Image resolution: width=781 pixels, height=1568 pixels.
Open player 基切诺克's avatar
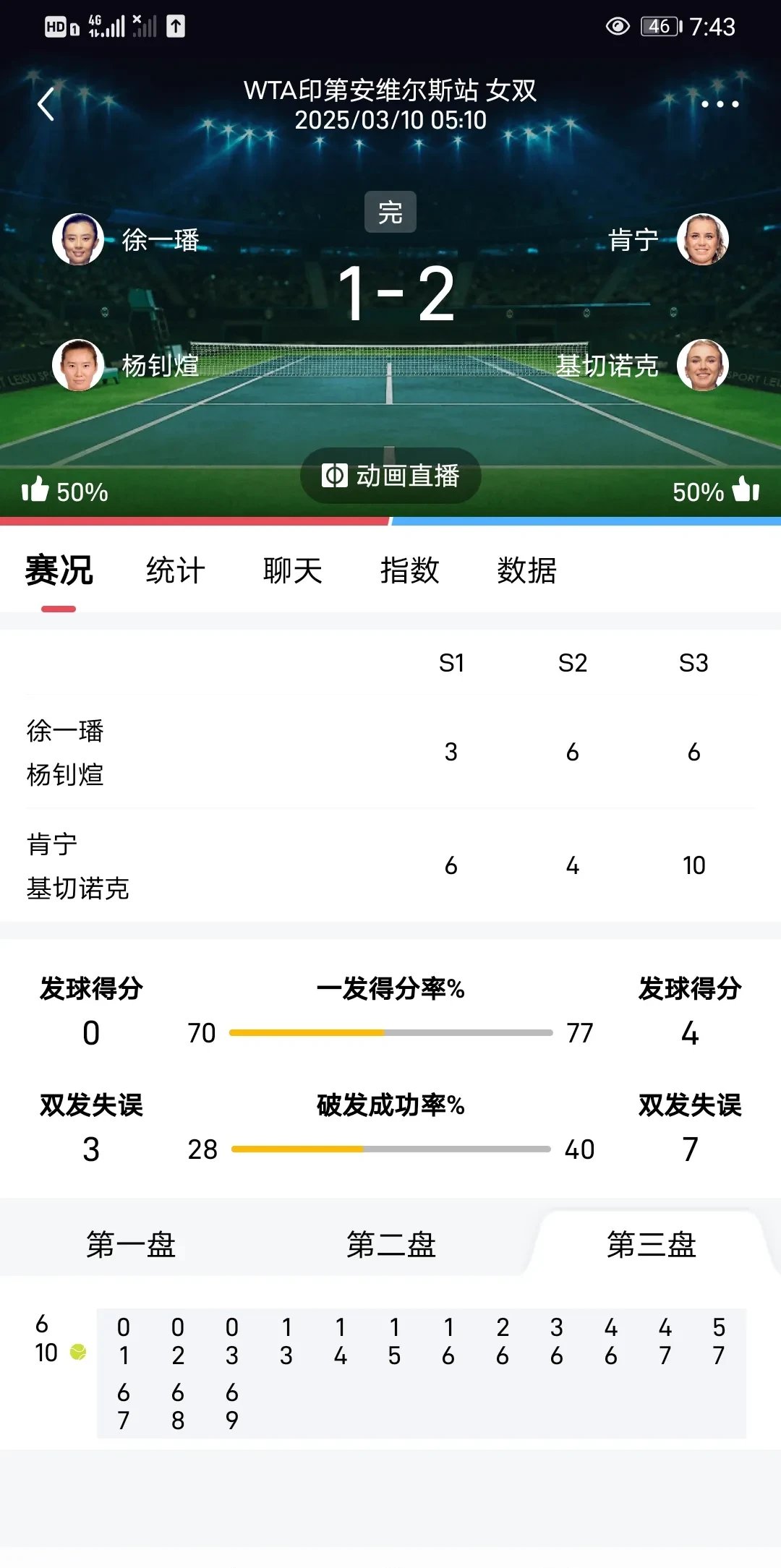point(702,365)
